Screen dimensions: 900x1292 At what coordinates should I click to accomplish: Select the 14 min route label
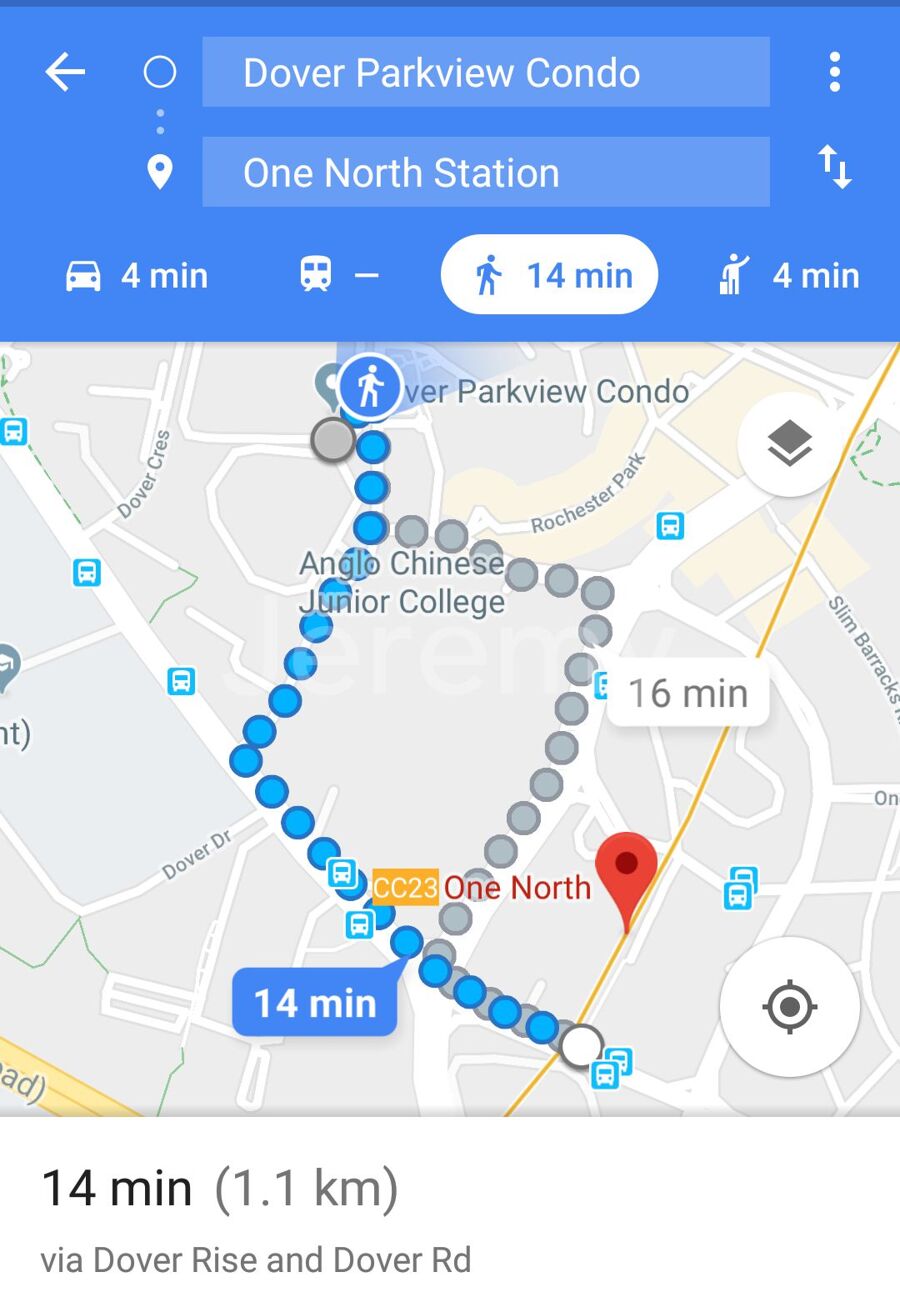point(315,1003)
